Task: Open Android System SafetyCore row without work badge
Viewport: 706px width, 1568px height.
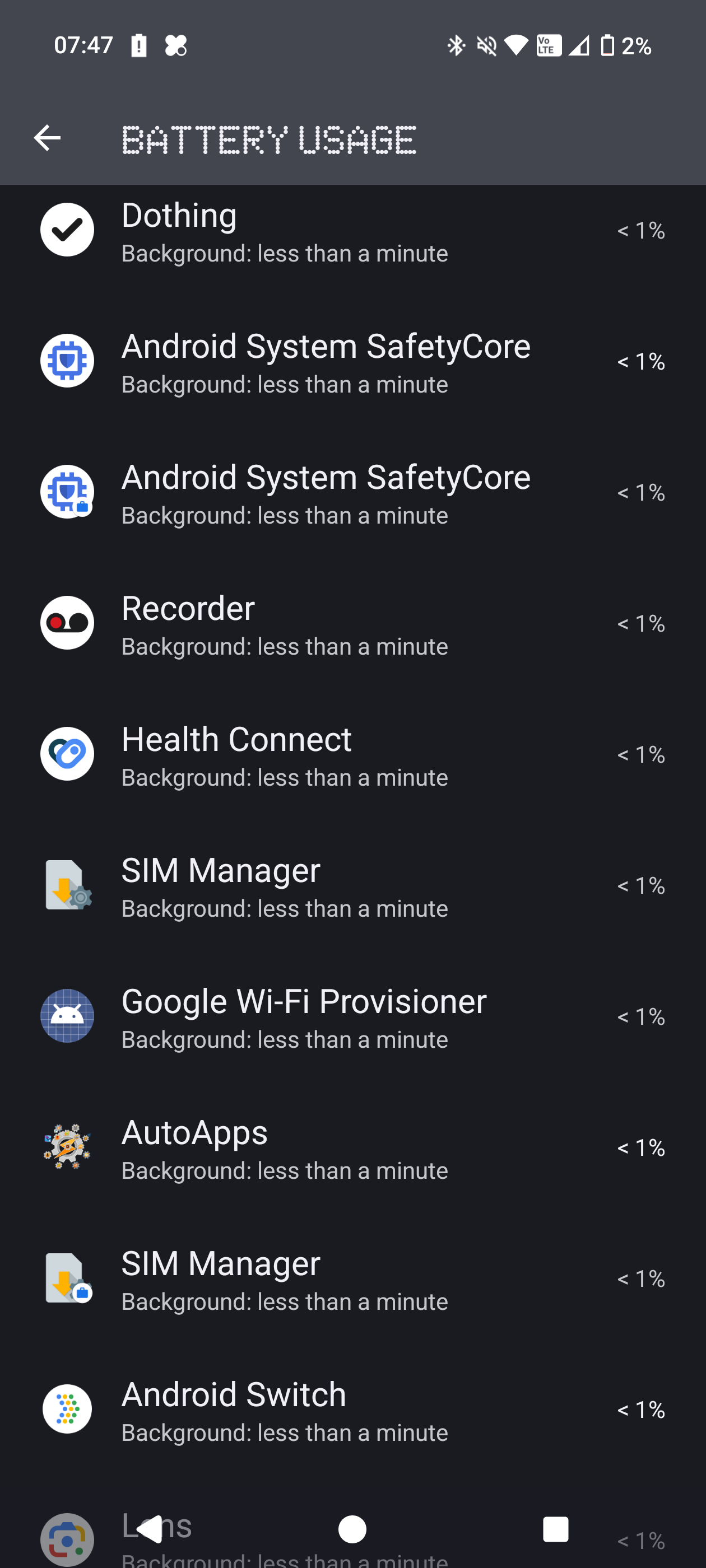Action: (x=352, y=362)
